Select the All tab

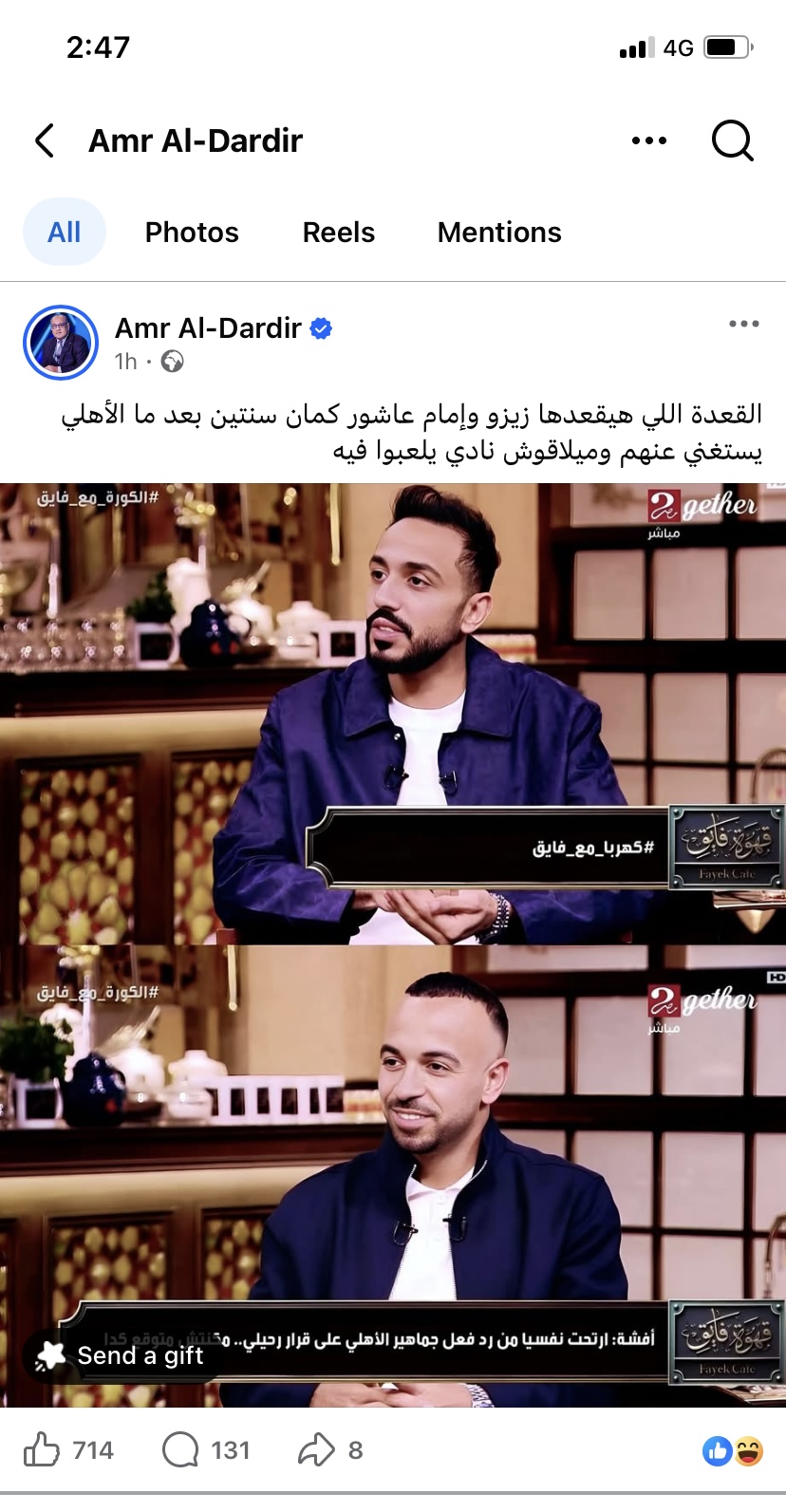point(64,232)
